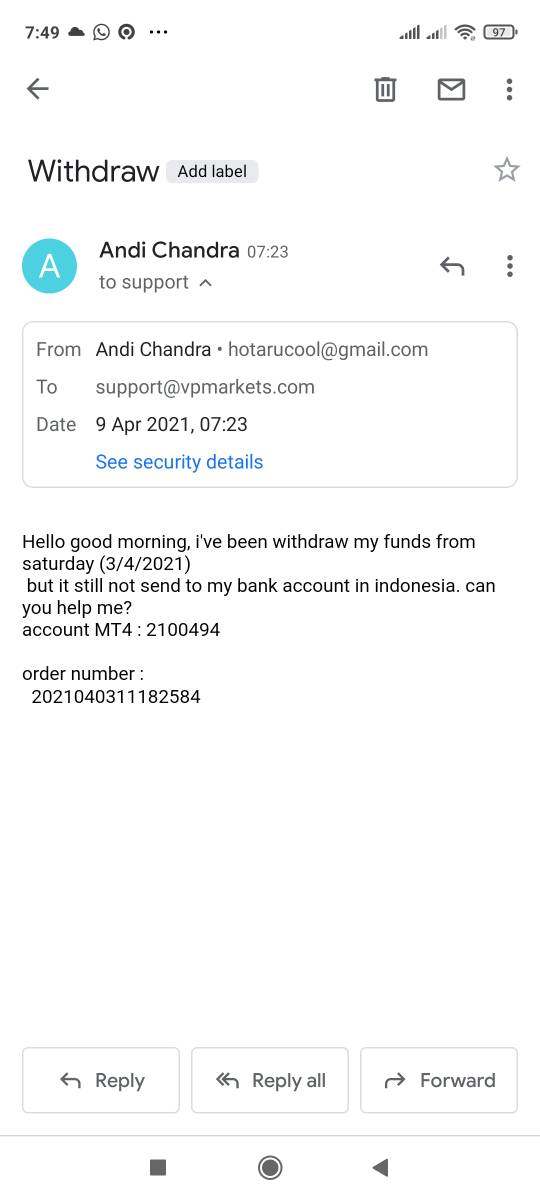
Task: Open the top app bar overflow menu
Action: (x=509, y=89)
